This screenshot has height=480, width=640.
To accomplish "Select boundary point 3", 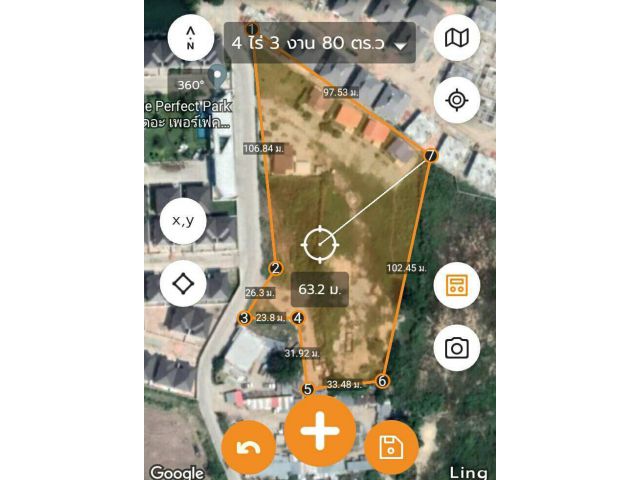I will click(x=244, y=318).
